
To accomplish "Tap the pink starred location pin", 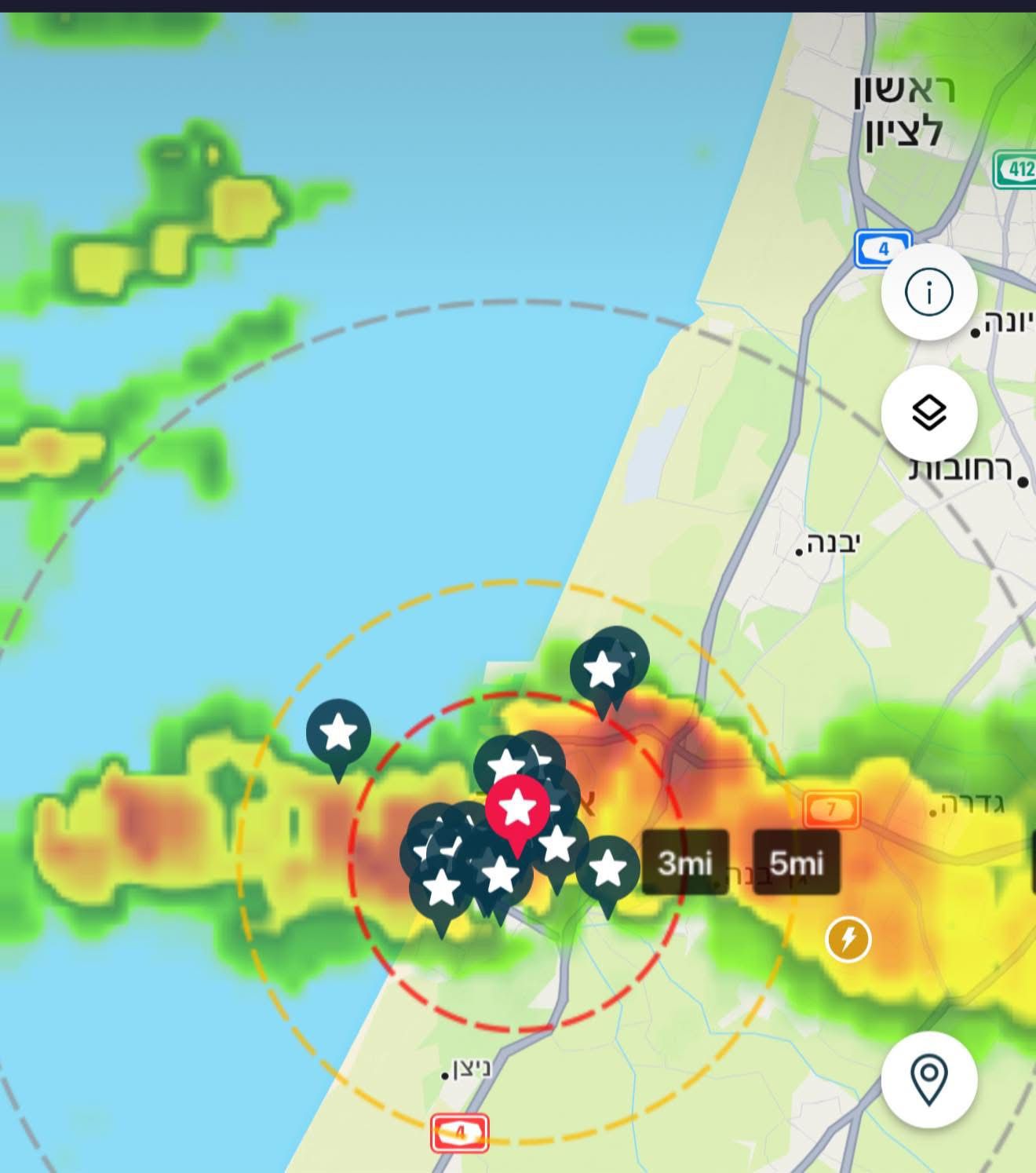I will (x=517, y=809).
